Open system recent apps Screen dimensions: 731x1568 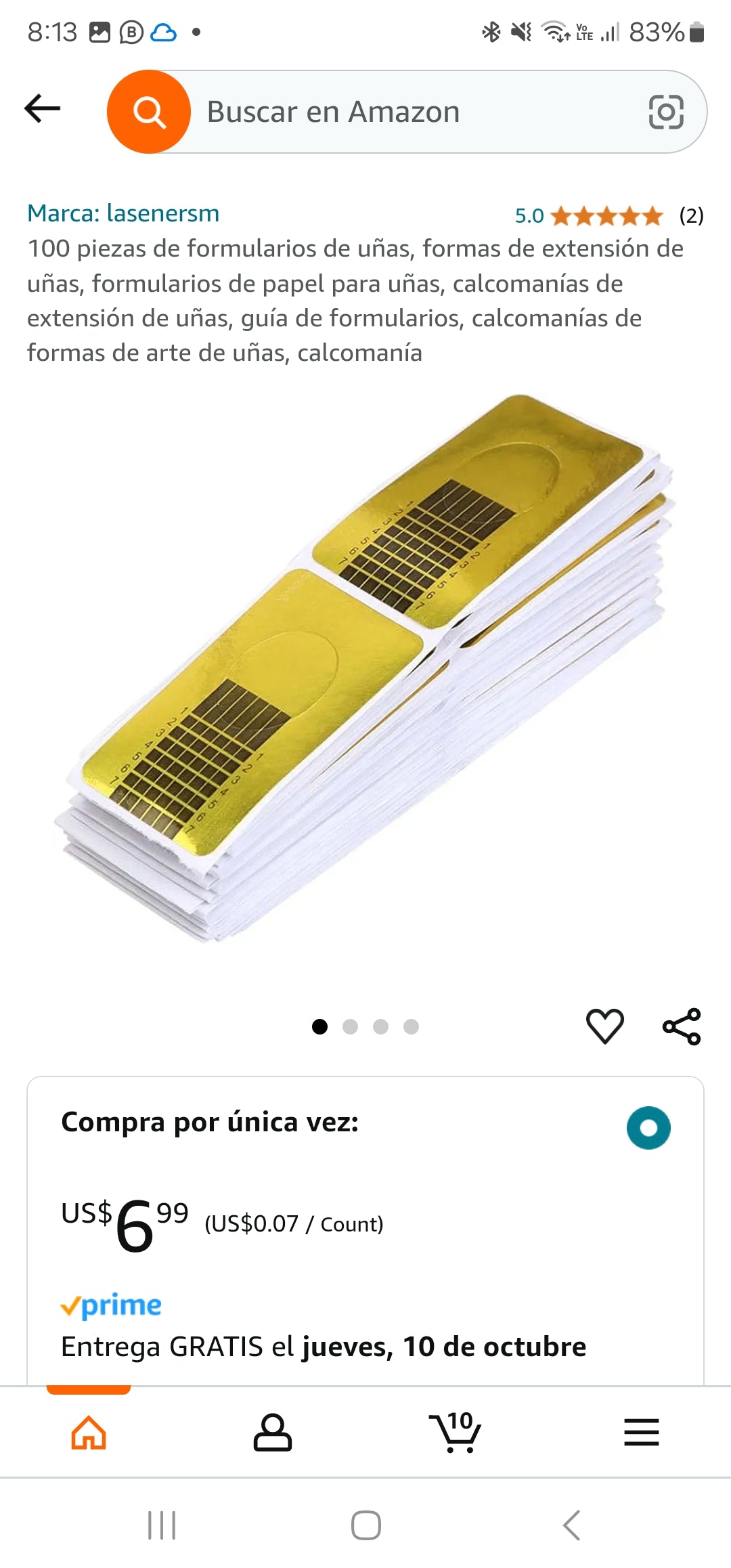click(162, 1525)
